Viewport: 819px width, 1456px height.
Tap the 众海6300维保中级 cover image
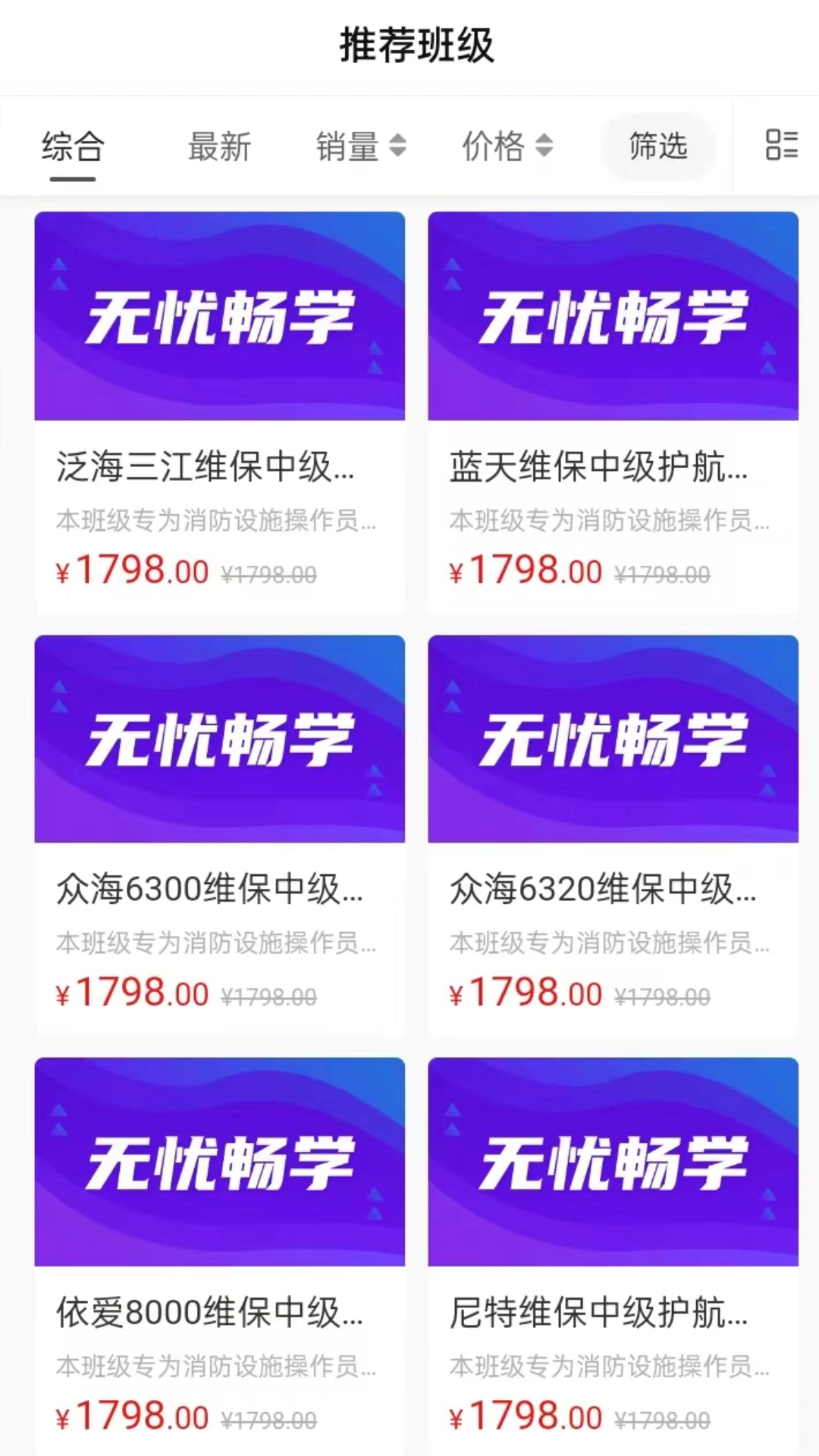pyautogui.click(x=219, y=738)
